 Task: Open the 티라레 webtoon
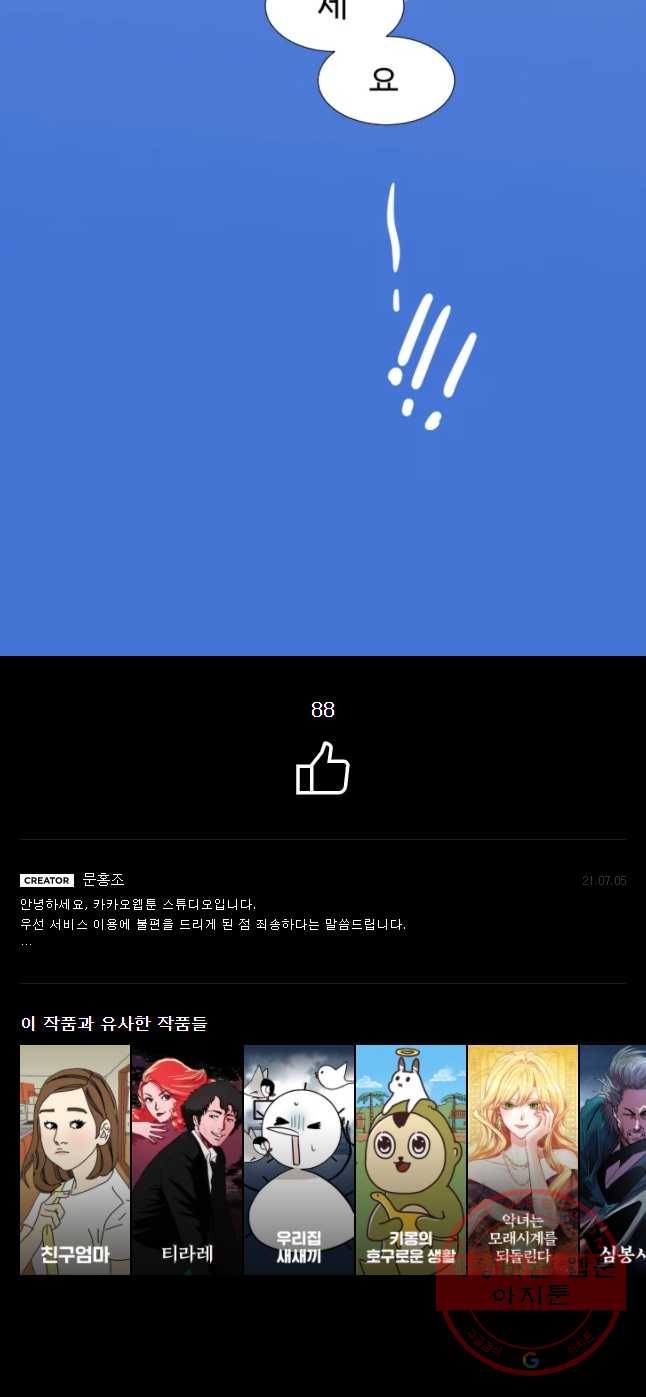click(x=187, y=1160)
